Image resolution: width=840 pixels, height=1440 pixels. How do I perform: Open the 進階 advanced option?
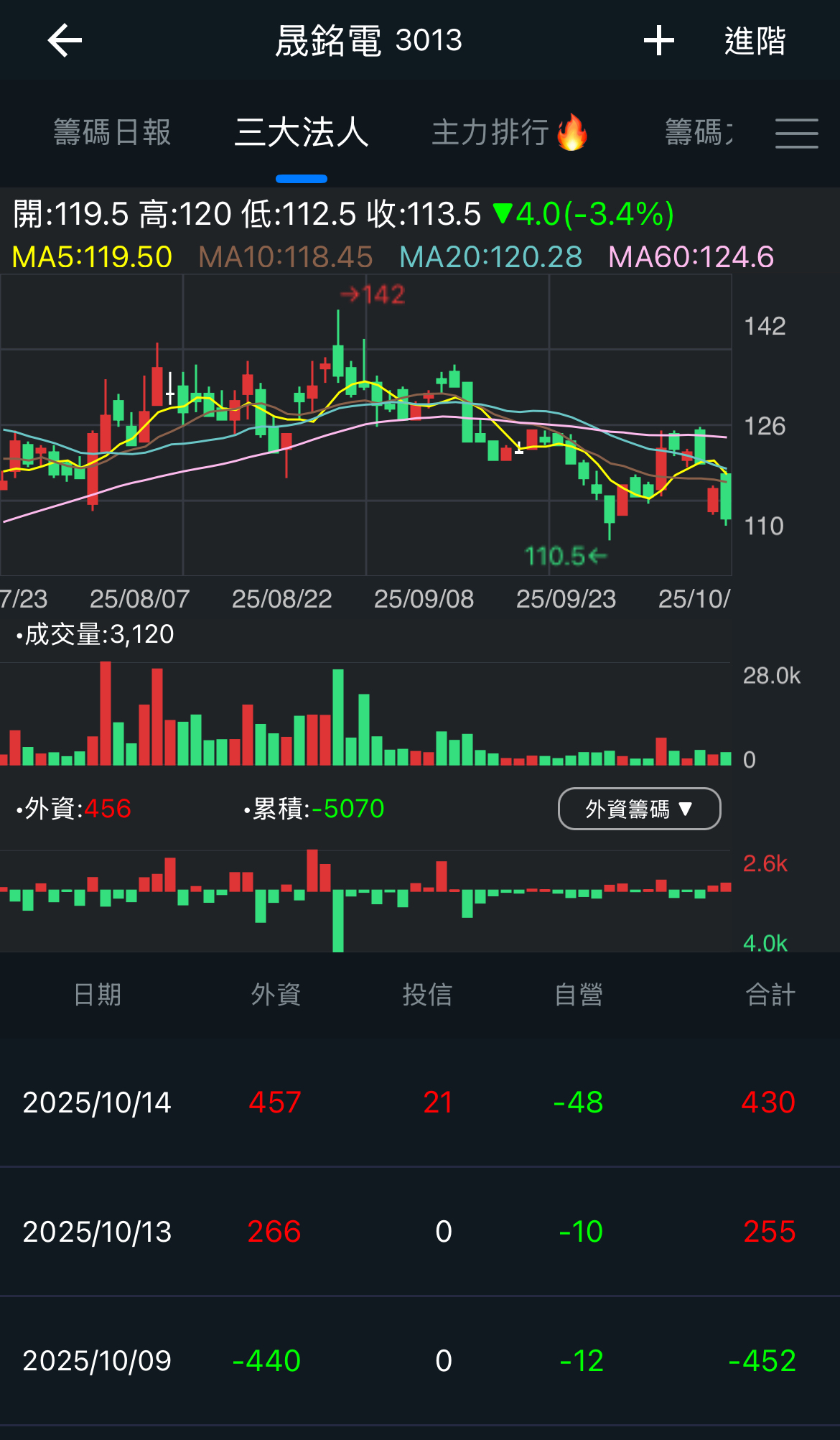tap(755, 40)
